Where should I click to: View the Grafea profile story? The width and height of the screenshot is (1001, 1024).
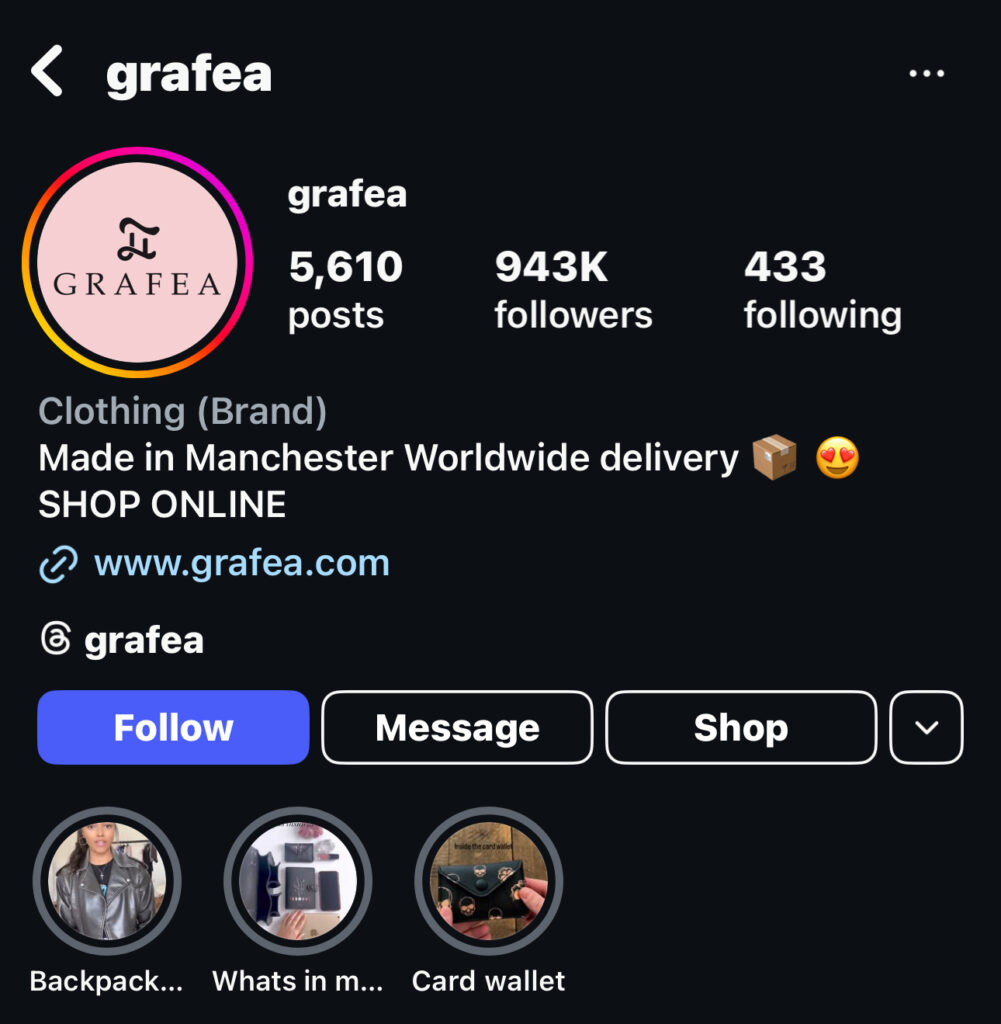(136, 263)
